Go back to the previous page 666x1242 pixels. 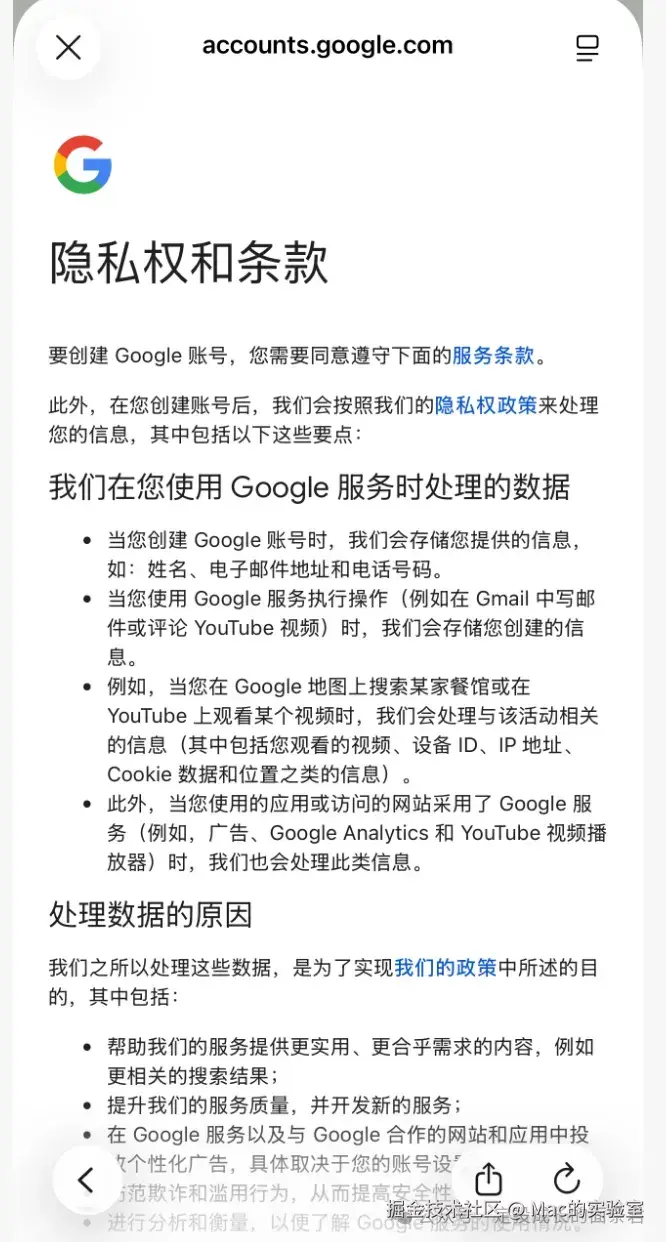85,1179
